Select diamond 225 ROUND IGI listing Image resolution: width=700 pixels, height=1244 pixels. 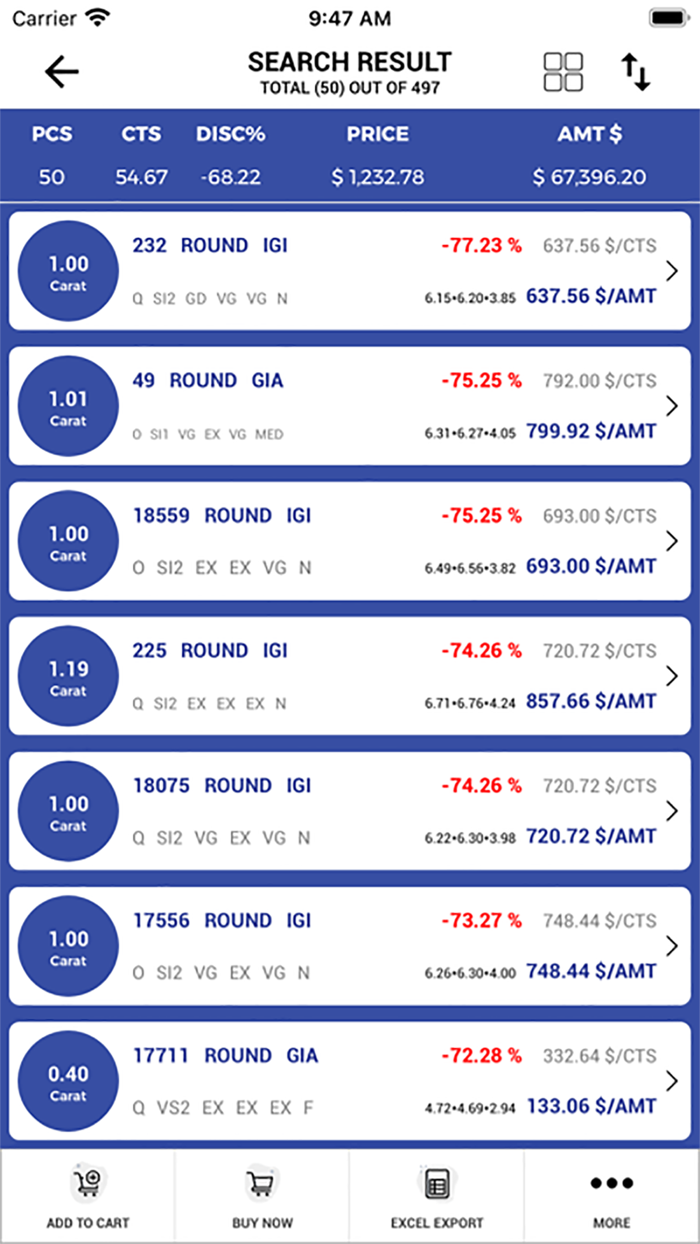point(350,676)
